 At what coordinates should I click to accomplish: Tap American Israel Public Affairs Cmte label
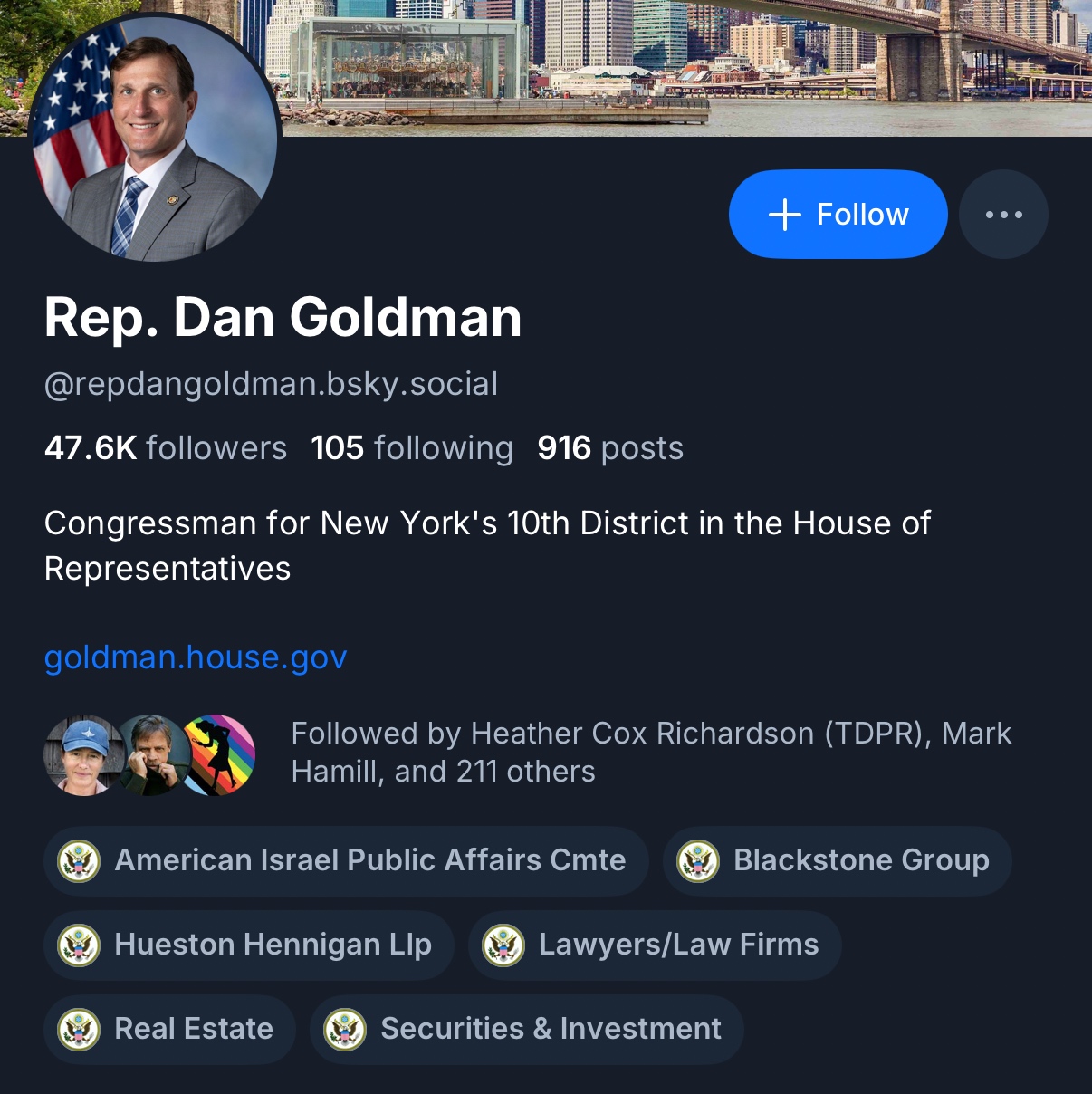coord(346,860)
